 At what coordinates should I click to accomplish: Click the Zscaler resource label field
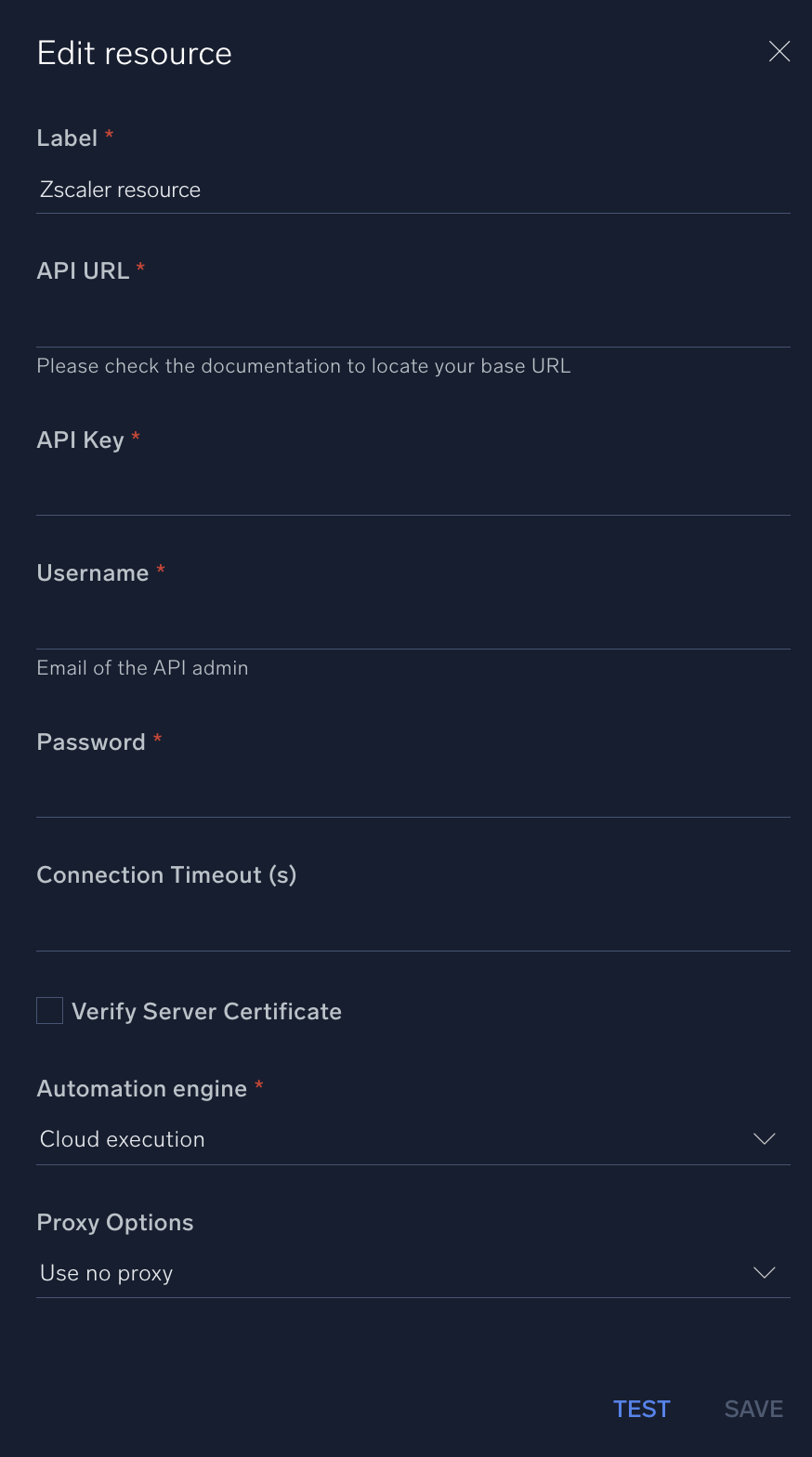(x=413, y=190)
